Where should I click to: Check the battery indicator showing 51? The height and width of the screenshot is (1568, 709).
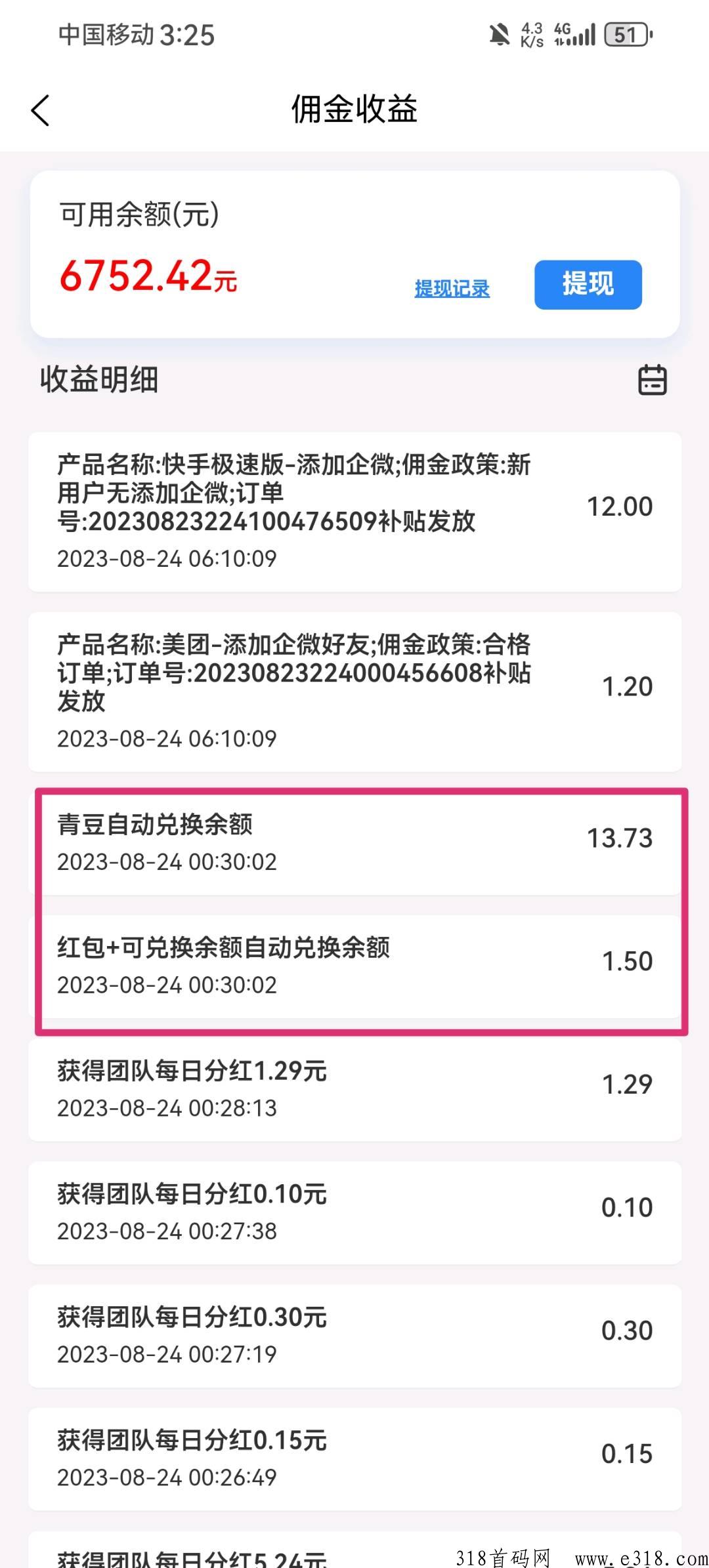[625, 34]
